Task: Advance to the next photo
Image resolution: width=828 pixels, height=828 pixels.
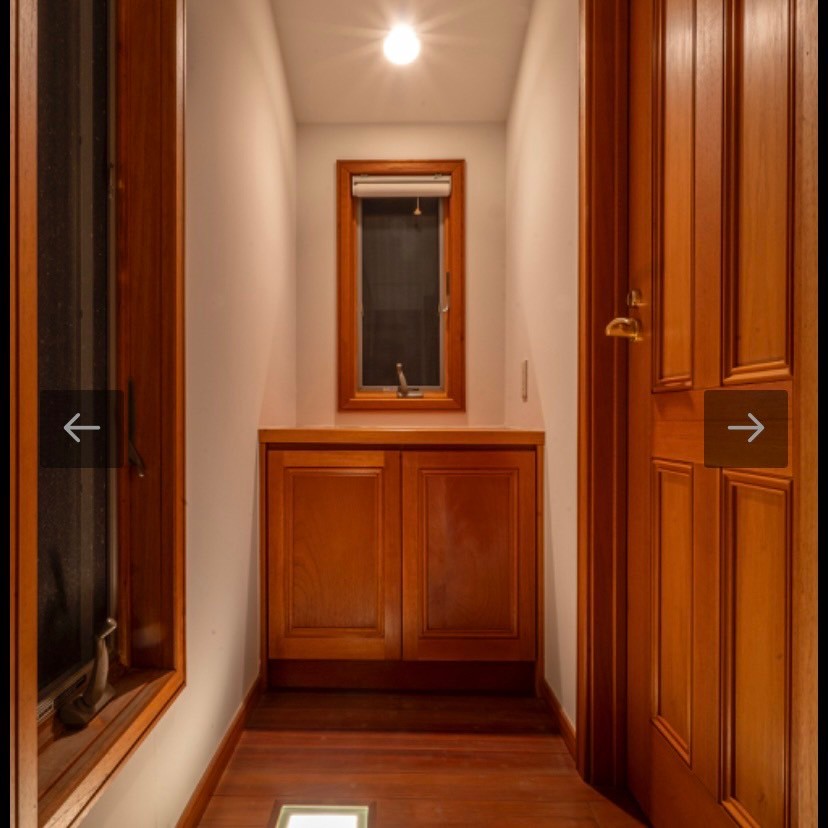Action: click(746, 428)
